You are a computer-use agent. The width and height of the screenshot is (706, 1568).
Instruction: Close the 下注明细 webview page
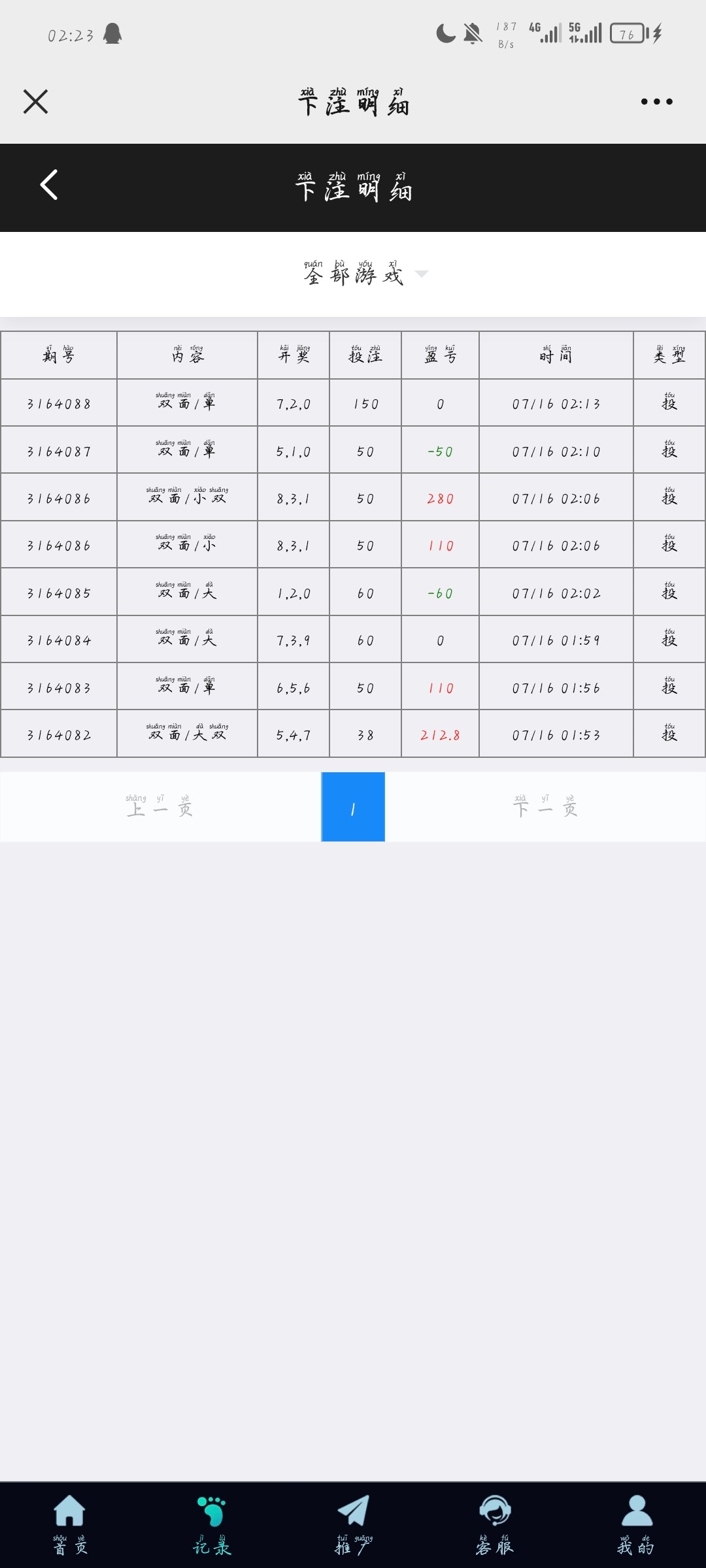[x=35, y=102]
